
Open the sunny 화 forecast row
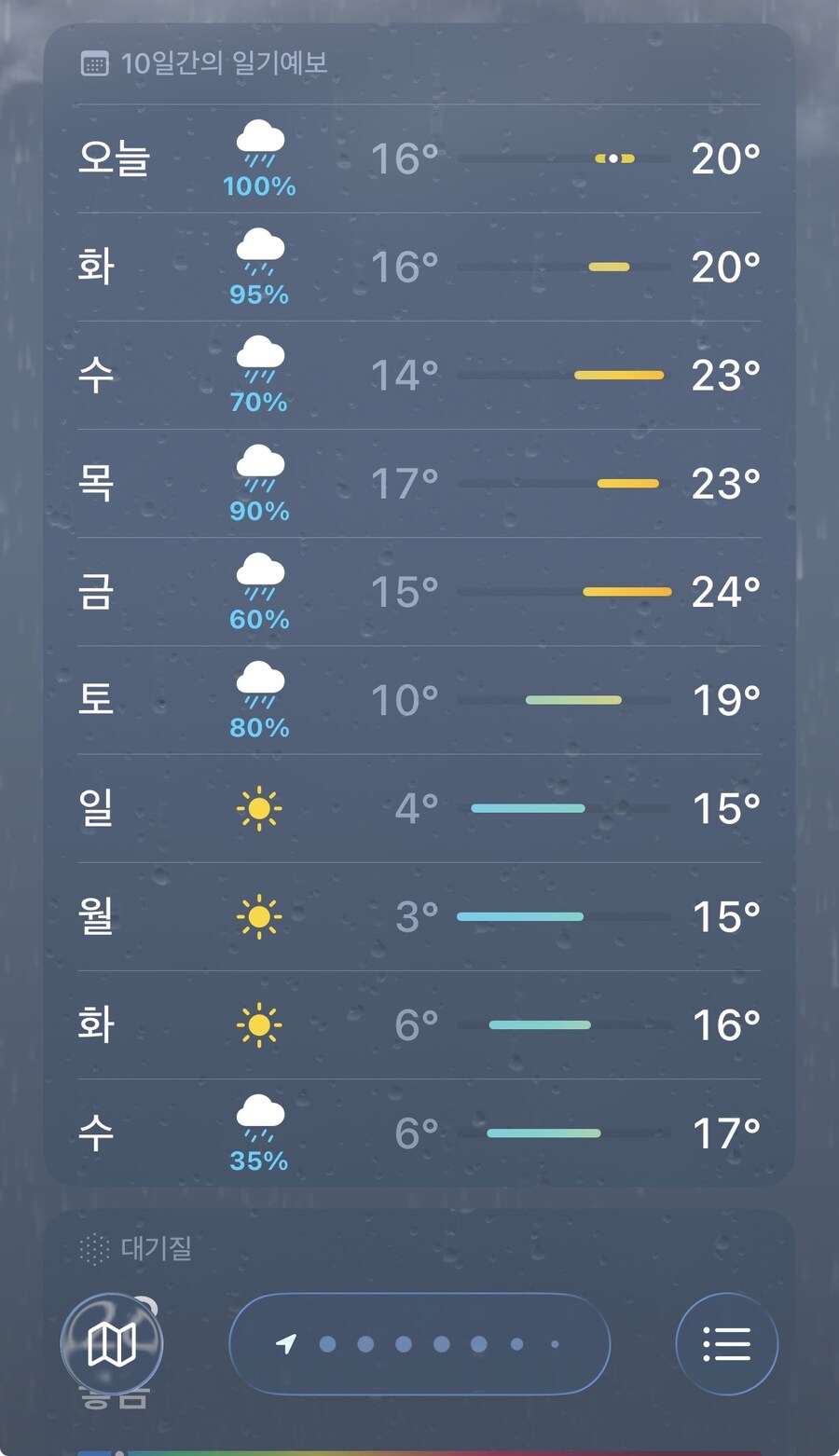[419, 1025]
